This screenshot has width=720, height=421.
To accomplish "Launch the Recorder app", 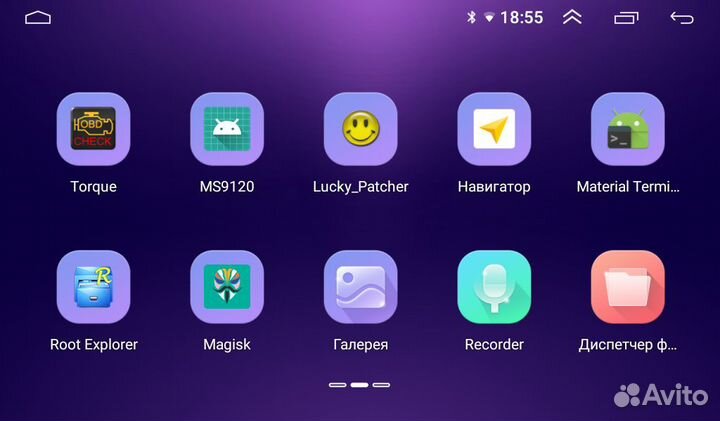I will coord(494,287).
